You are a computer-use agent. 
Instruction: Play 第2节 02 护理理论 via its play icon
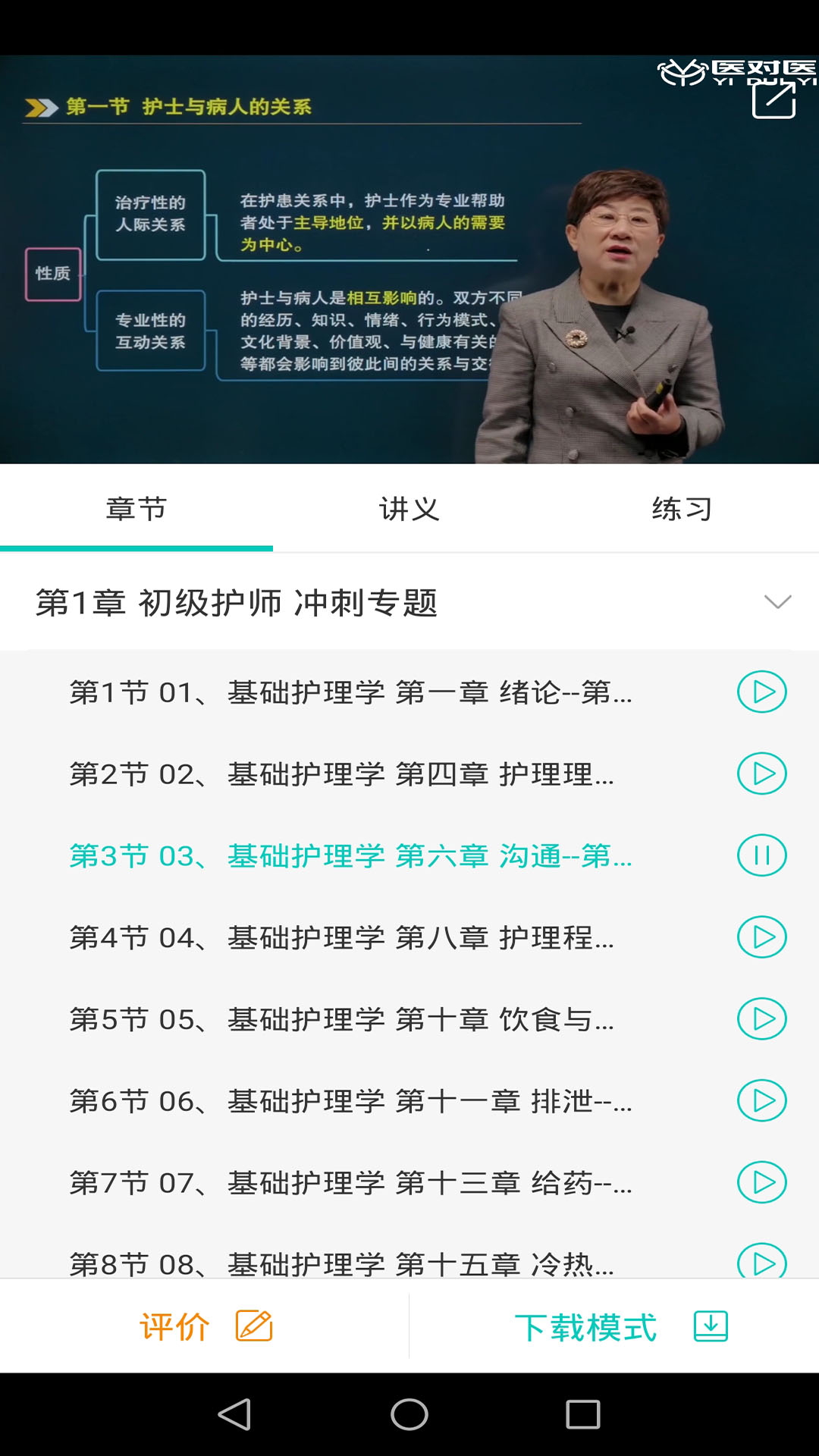(x=762, y=773)
